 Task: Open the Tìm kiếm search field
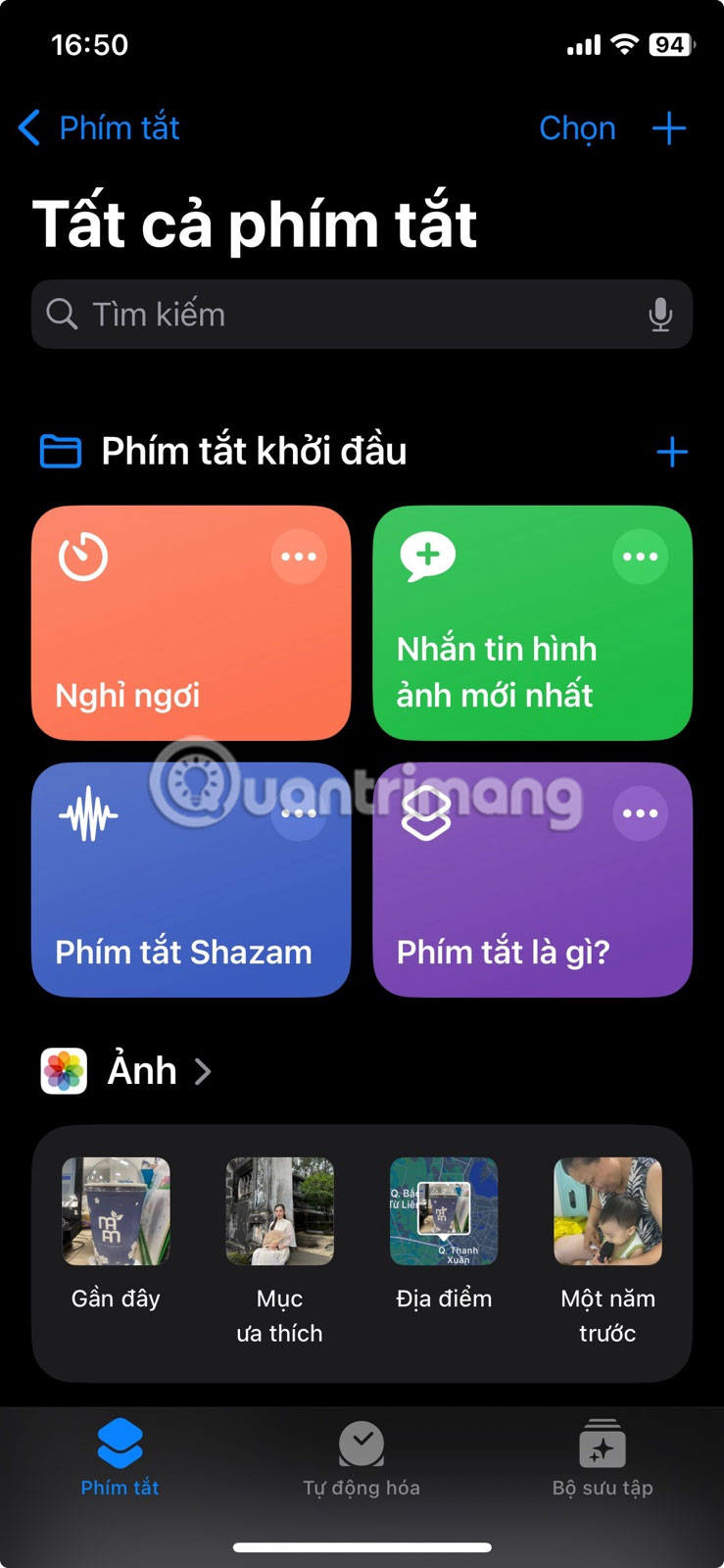tap(333, 315)
